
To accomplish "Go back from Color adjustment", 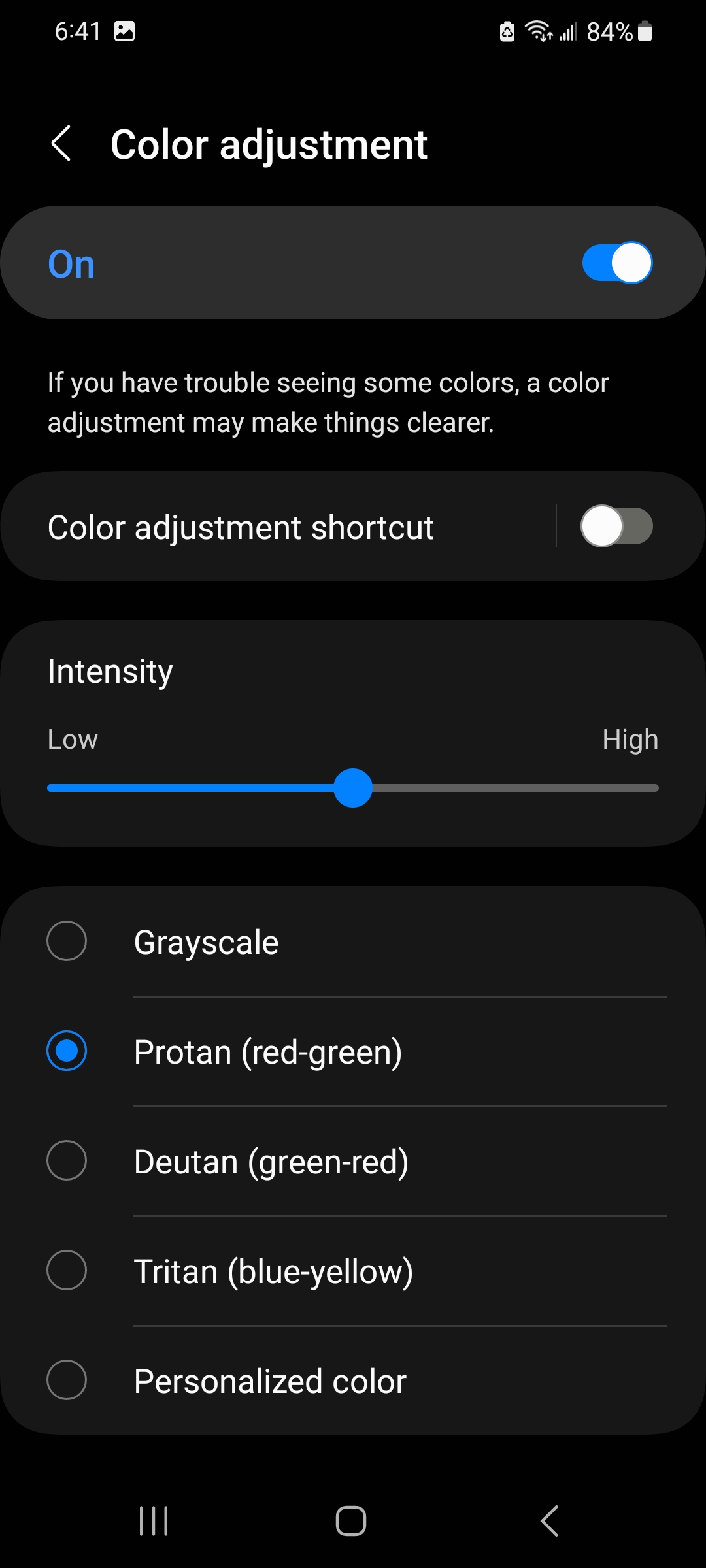I will [61, 144].
